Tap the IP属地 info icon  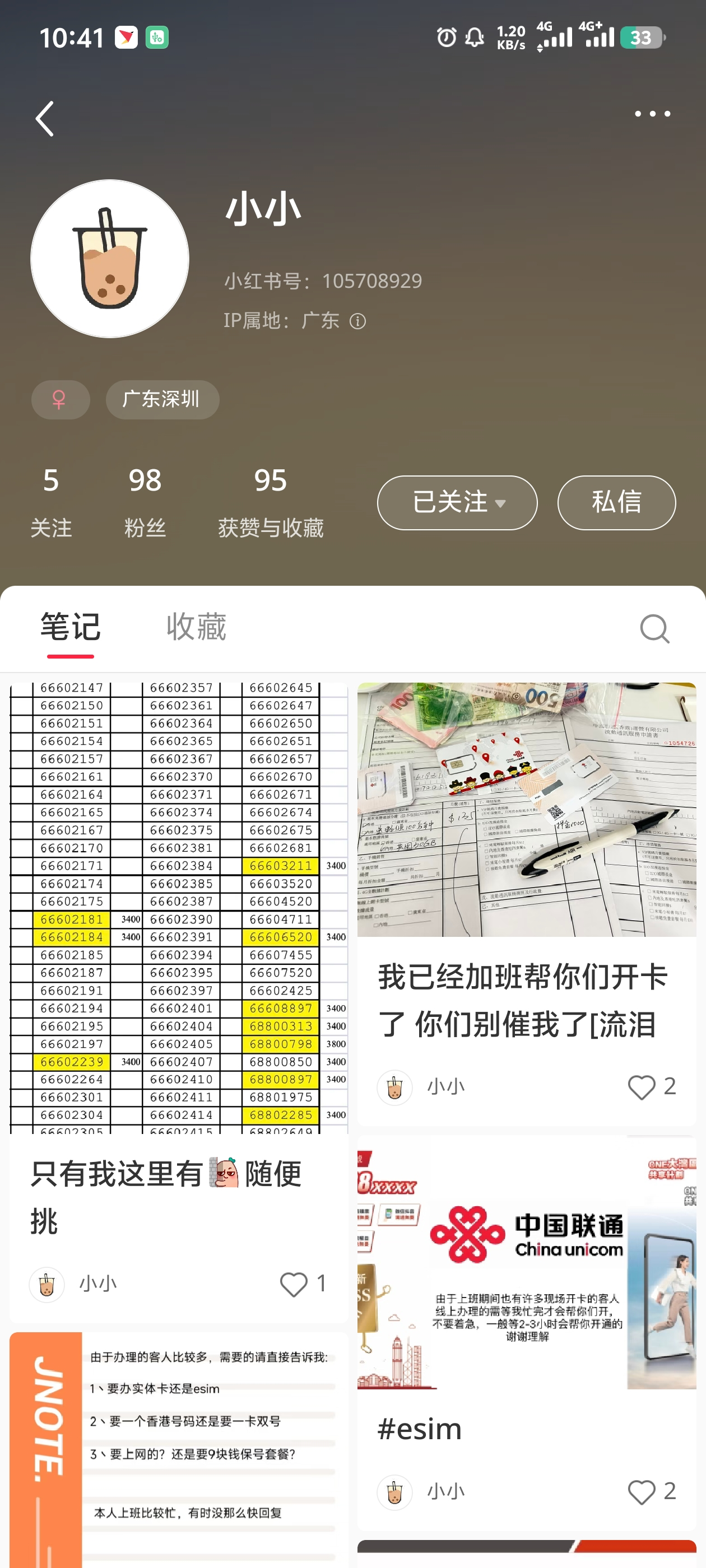coord(357,321)
